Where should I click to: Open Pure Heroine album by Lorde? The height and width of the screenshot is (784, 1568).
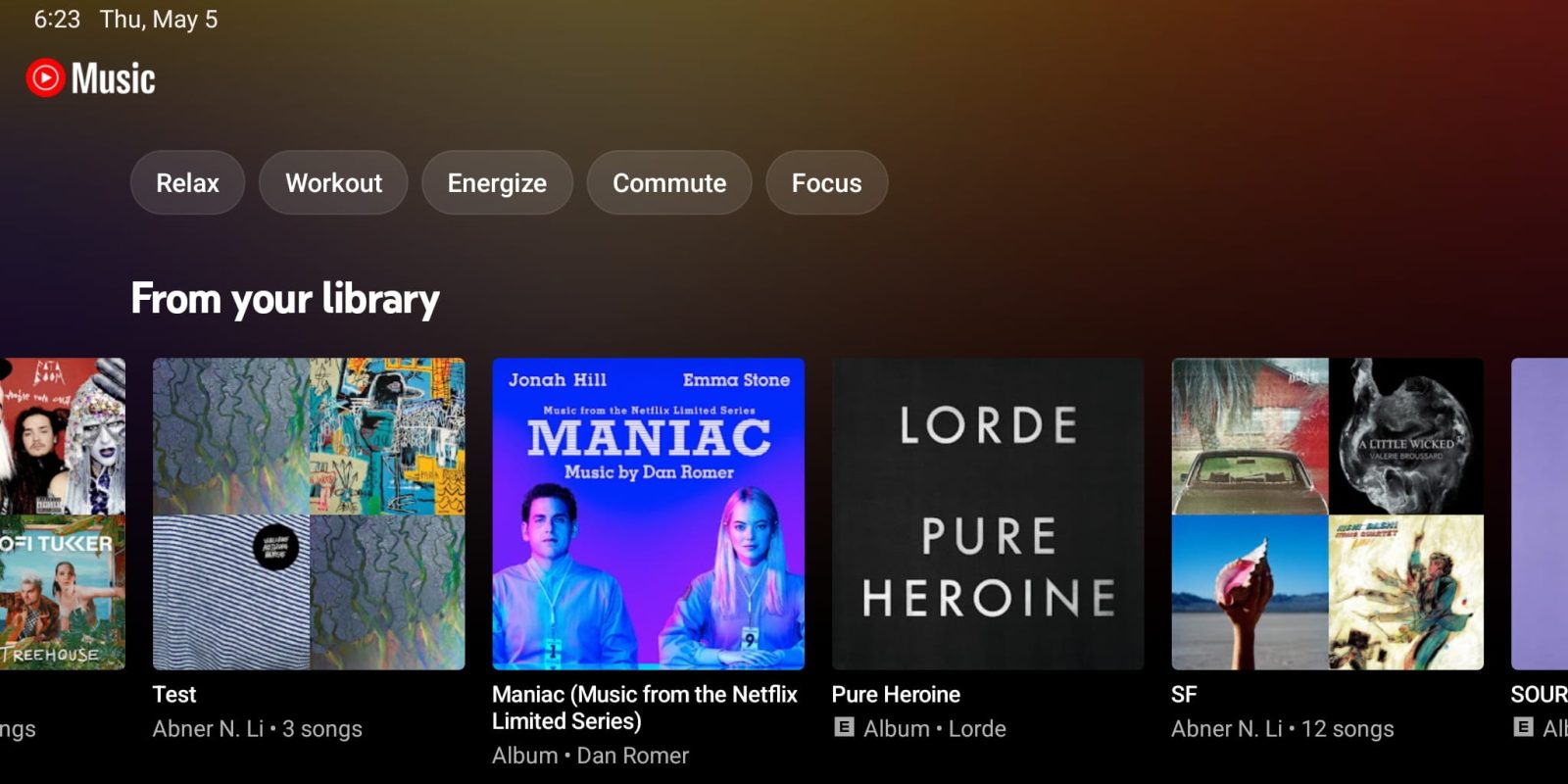click(x=988, y=514)
